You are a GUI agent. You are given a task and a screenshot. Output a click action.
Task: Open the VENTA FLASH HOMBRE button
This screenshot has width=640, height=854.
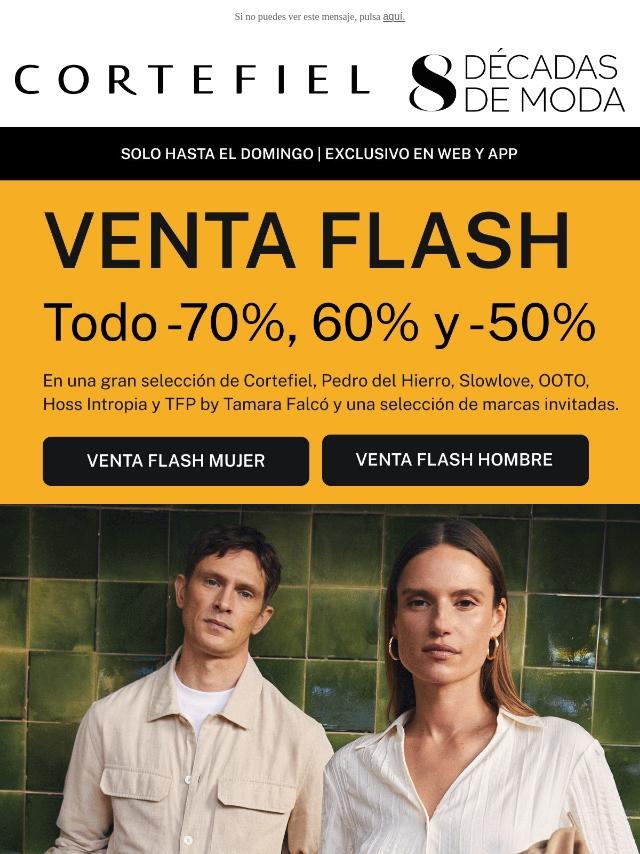454,460
